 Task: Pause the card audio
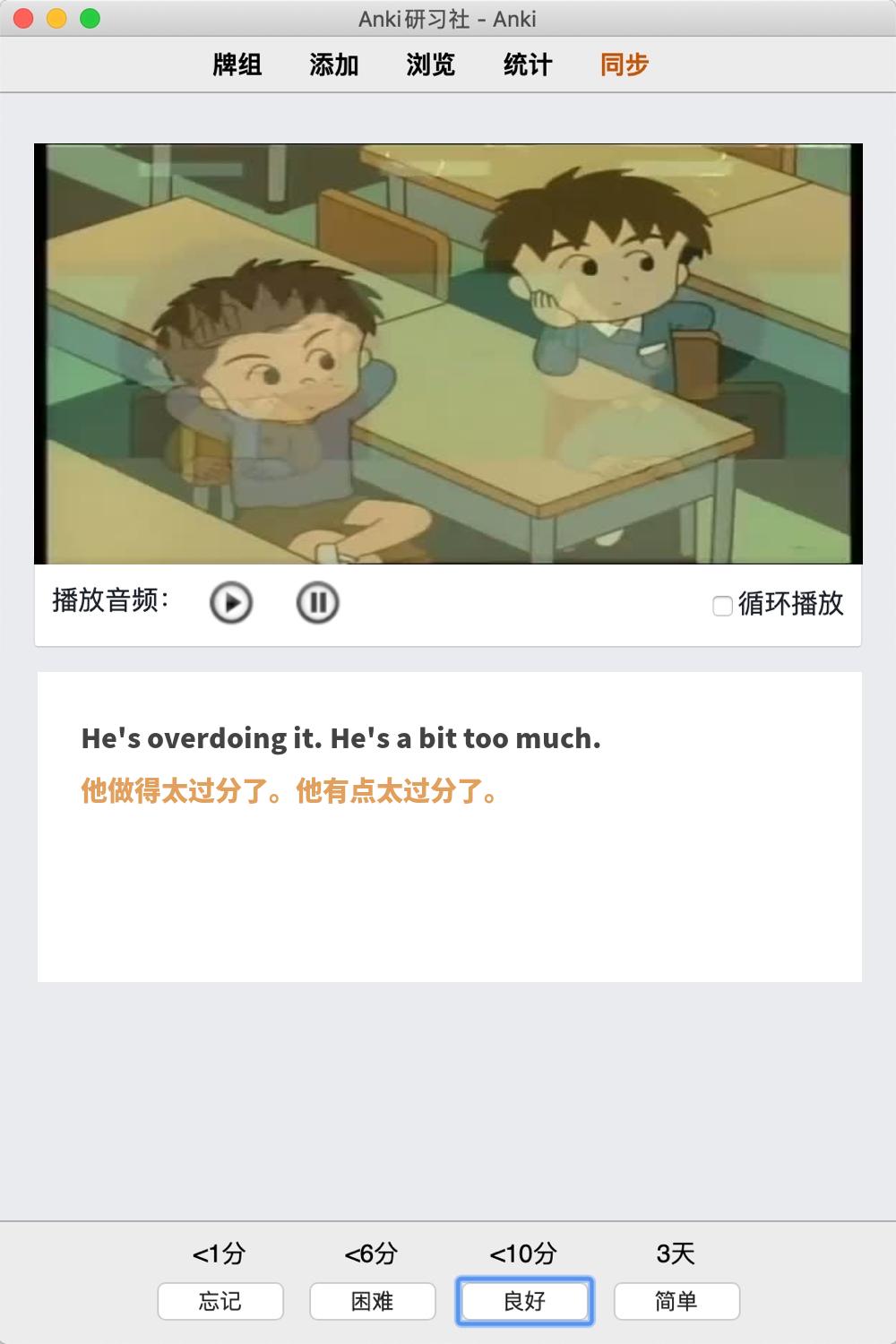click(x=317, y=602)
